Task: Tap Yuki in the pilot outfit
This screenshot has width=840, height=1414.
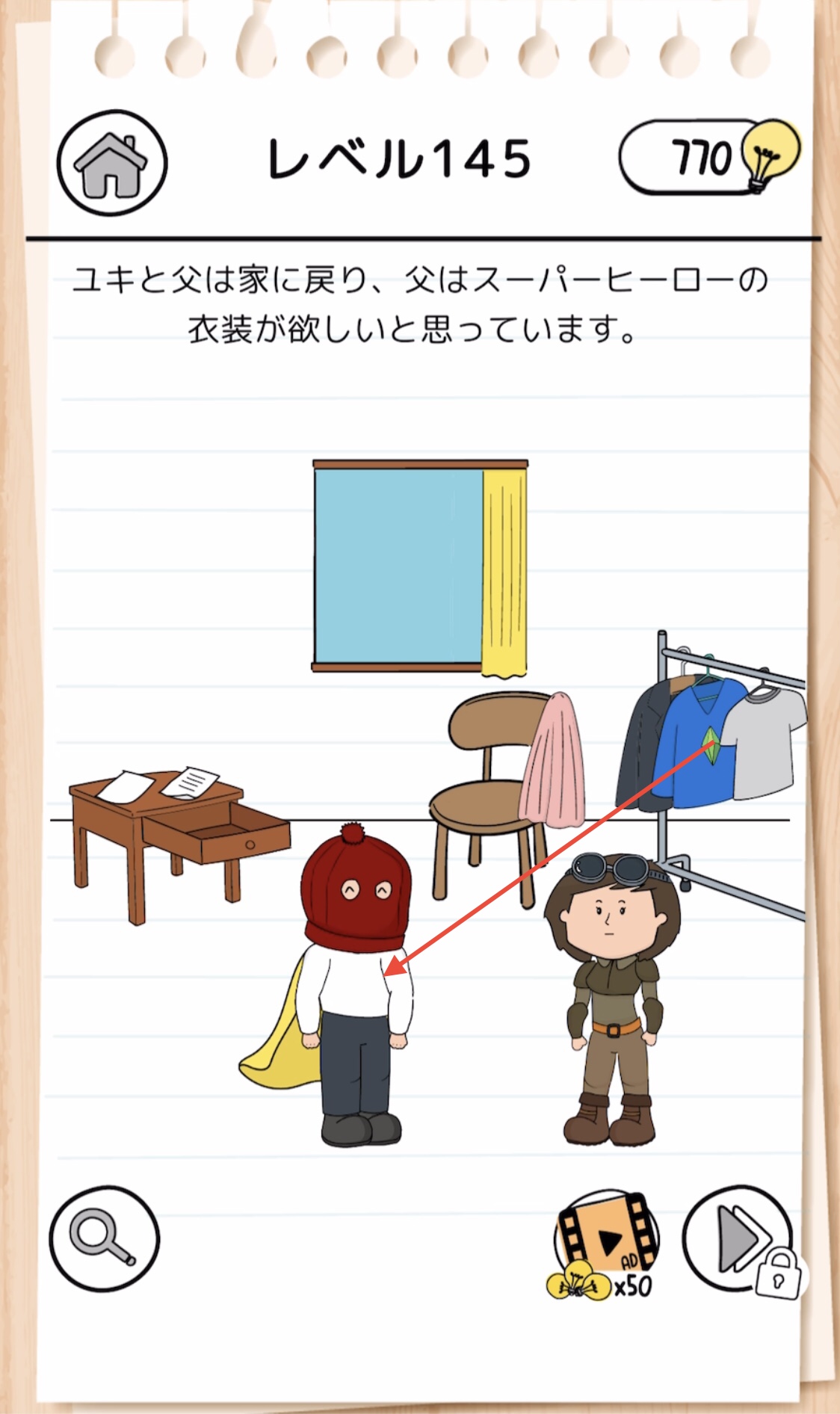Action: coord(612,999)
